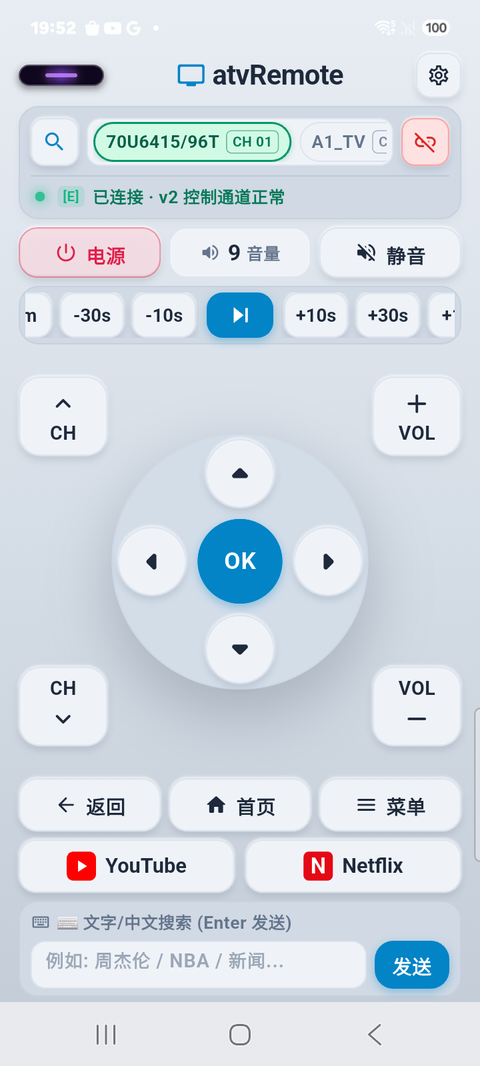Open the settings gear
The width and height of the screenshot is (480, 1066).
(439, 75)
